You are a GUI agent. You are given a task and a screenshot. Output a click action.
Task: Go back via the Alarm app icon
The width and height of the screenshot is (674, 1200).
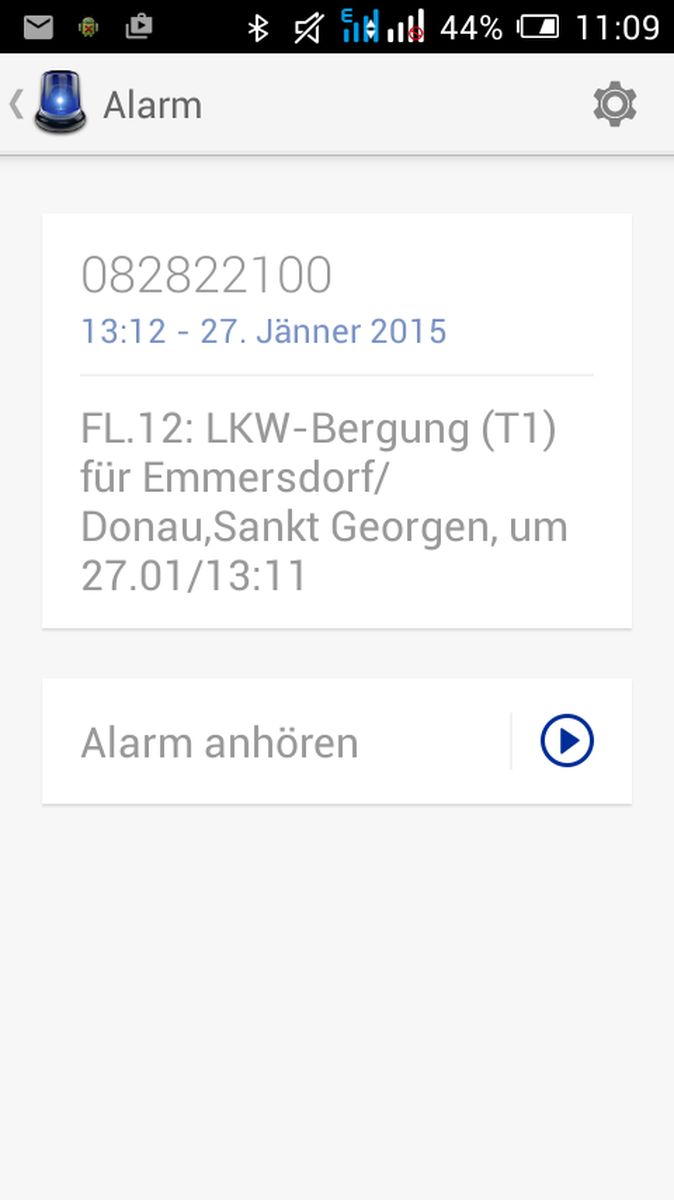60,104
